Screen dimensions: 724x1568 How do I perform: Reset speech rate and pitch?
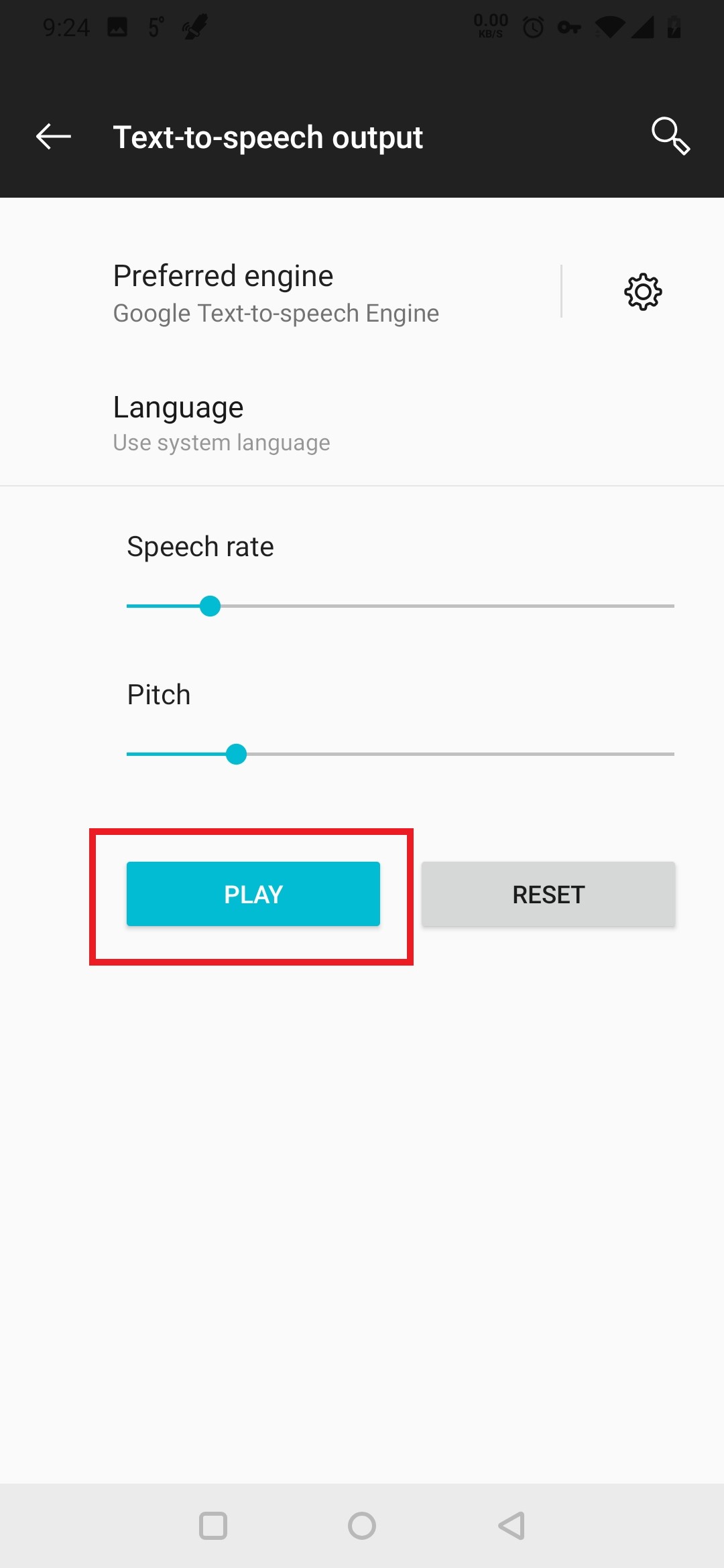(548, 894)
